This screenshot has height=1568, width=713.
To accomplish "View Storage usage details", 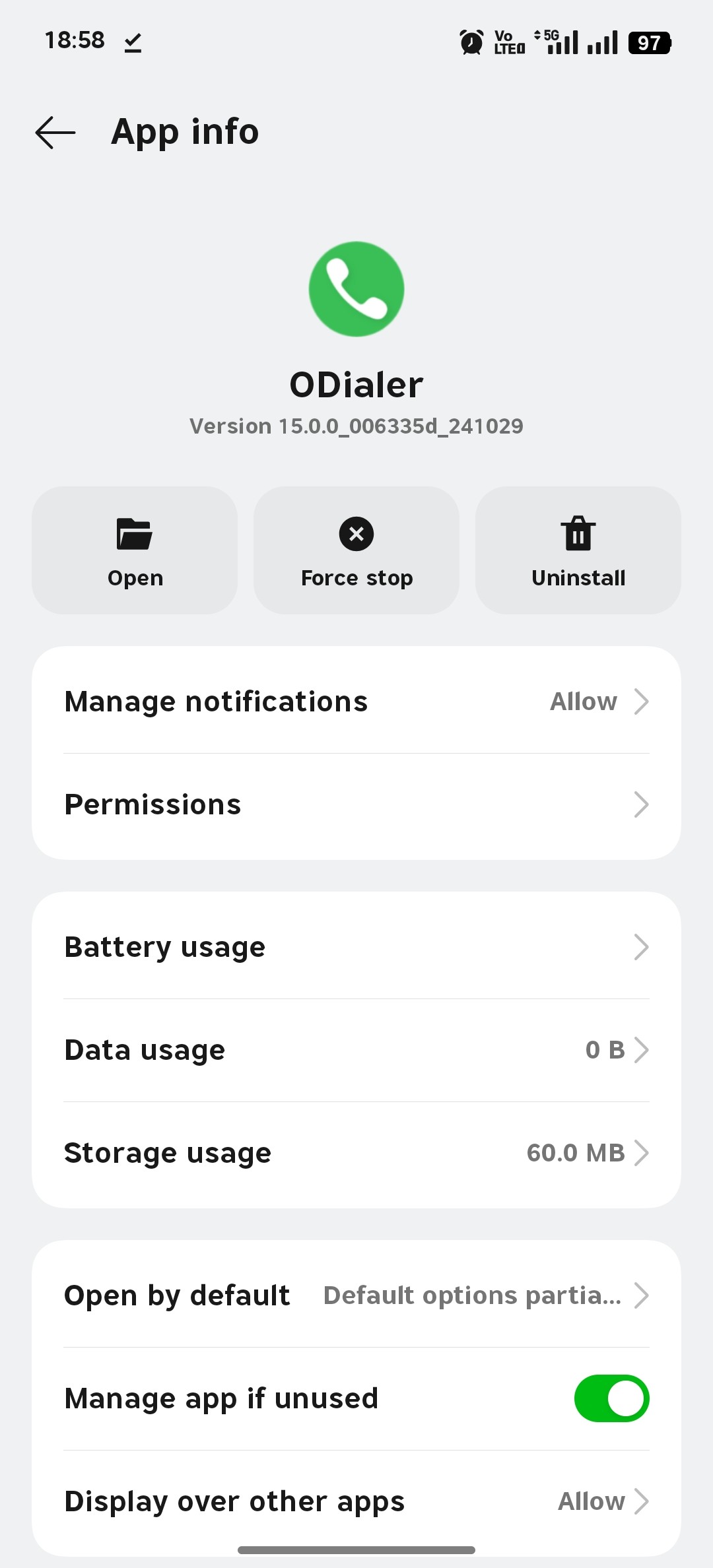I will click(356, 1153).
